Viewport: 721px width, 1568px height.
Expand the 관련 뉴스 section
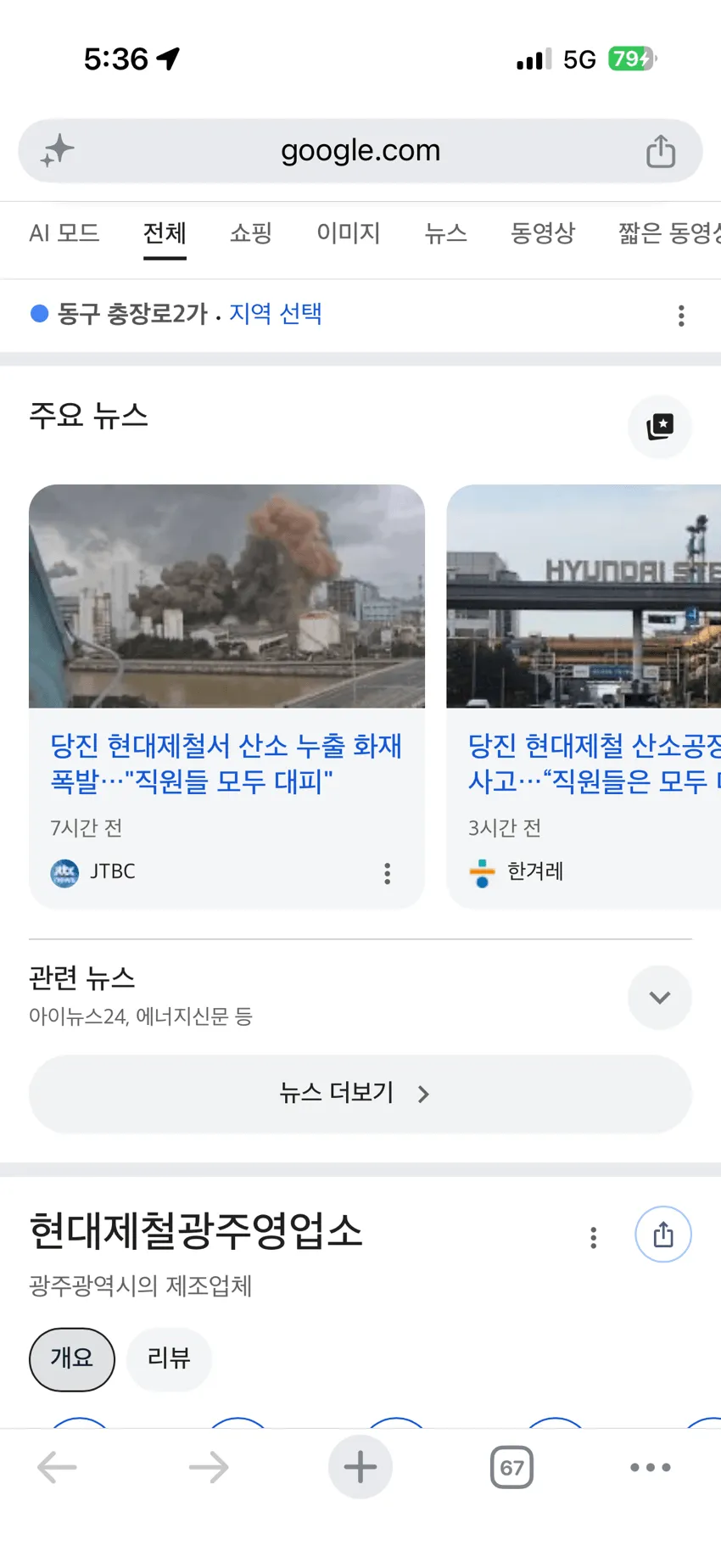[x=660, y=997]
